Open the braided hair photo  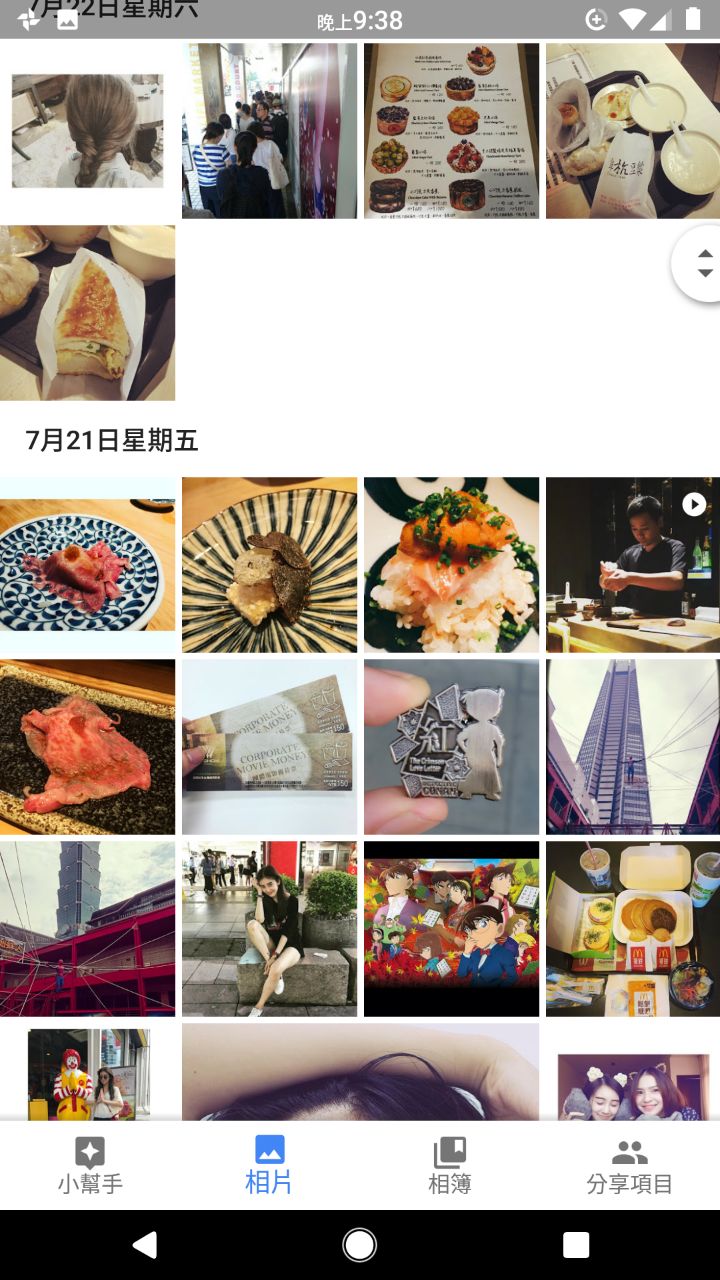tap(87, 130)
